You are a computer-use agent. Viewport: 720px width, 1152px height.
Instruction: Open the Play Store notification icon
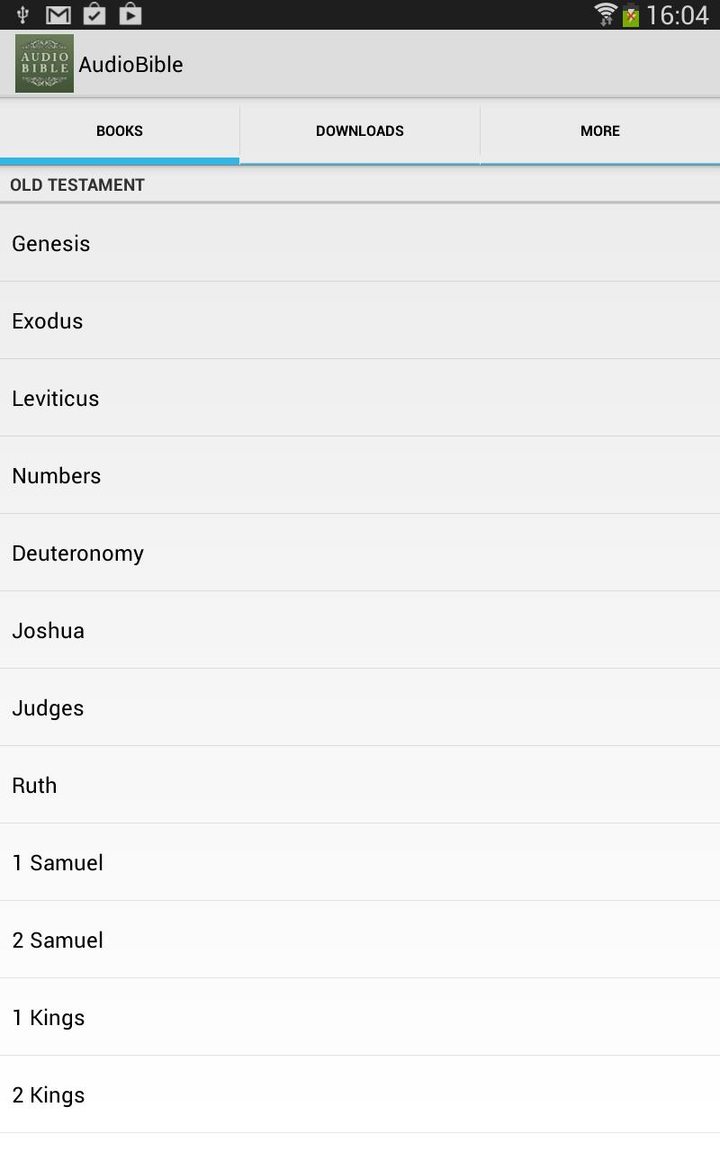(x=128, y=14)
